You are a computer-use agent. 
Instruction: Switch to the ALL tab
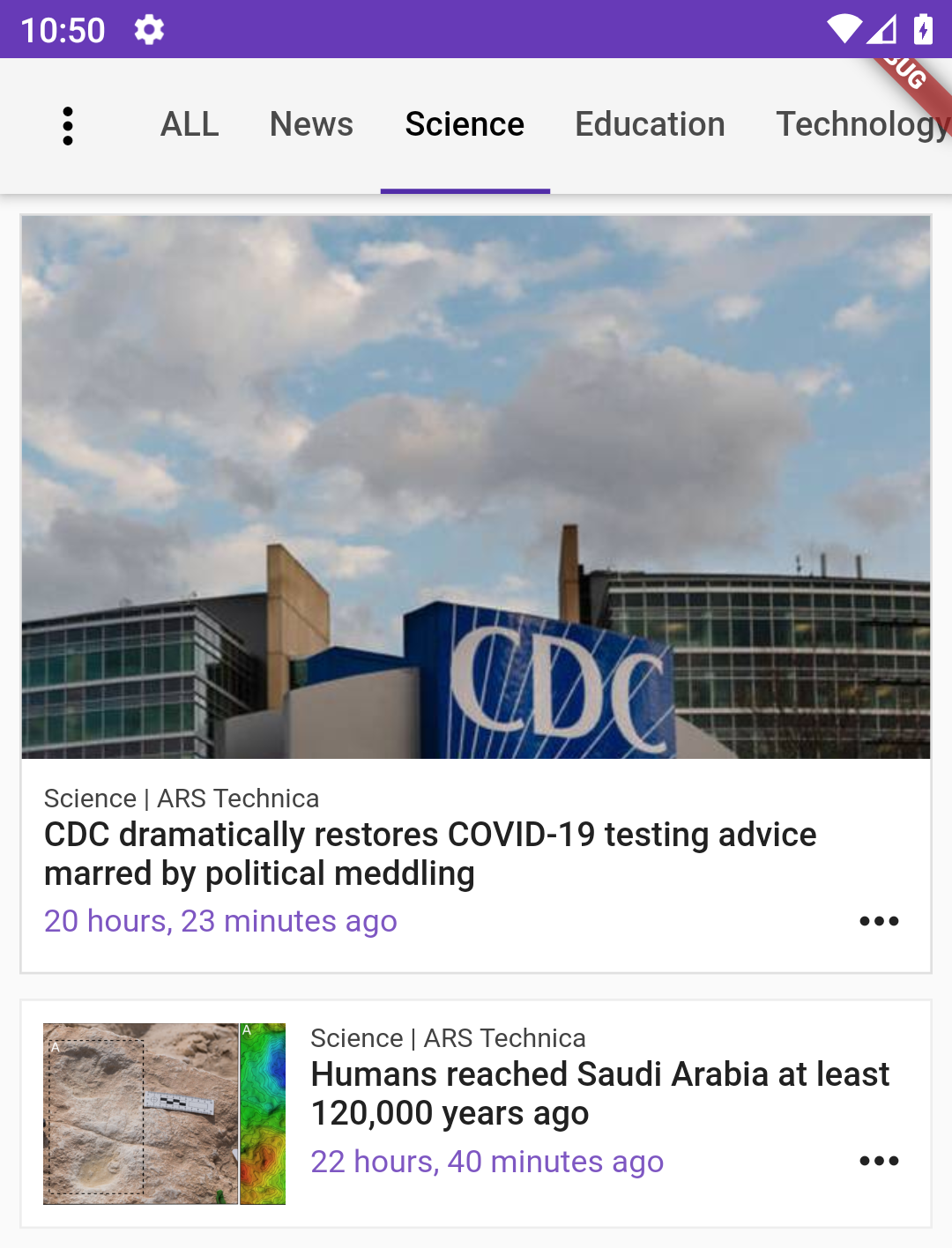pyautogui.click(x=190, y=125)
